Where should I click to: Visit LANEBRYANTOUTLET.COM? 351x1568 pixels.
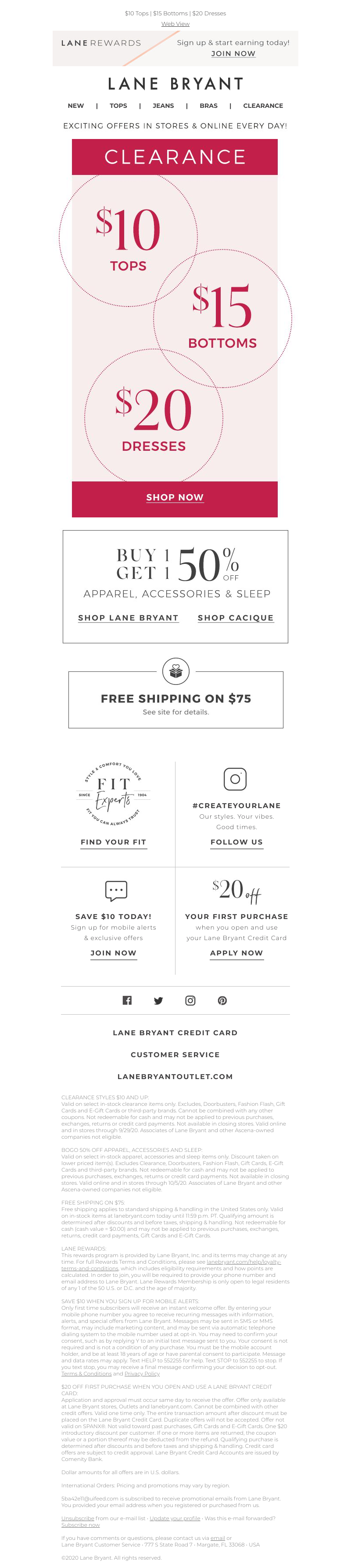[x=175, y=1077]
